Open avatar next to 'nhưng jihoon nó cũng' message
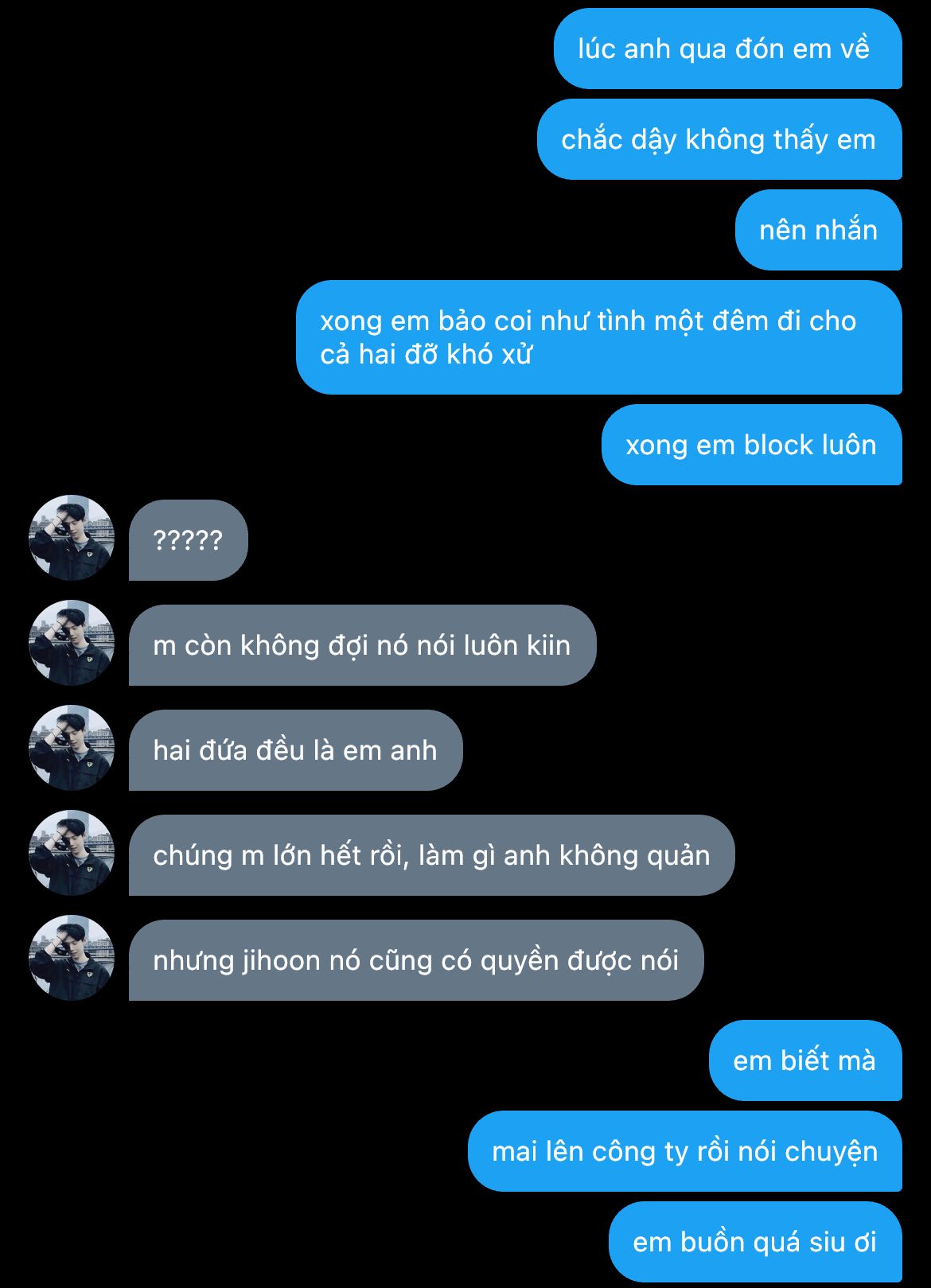This screenshot has width=931, height=1288. click(72, 958)
